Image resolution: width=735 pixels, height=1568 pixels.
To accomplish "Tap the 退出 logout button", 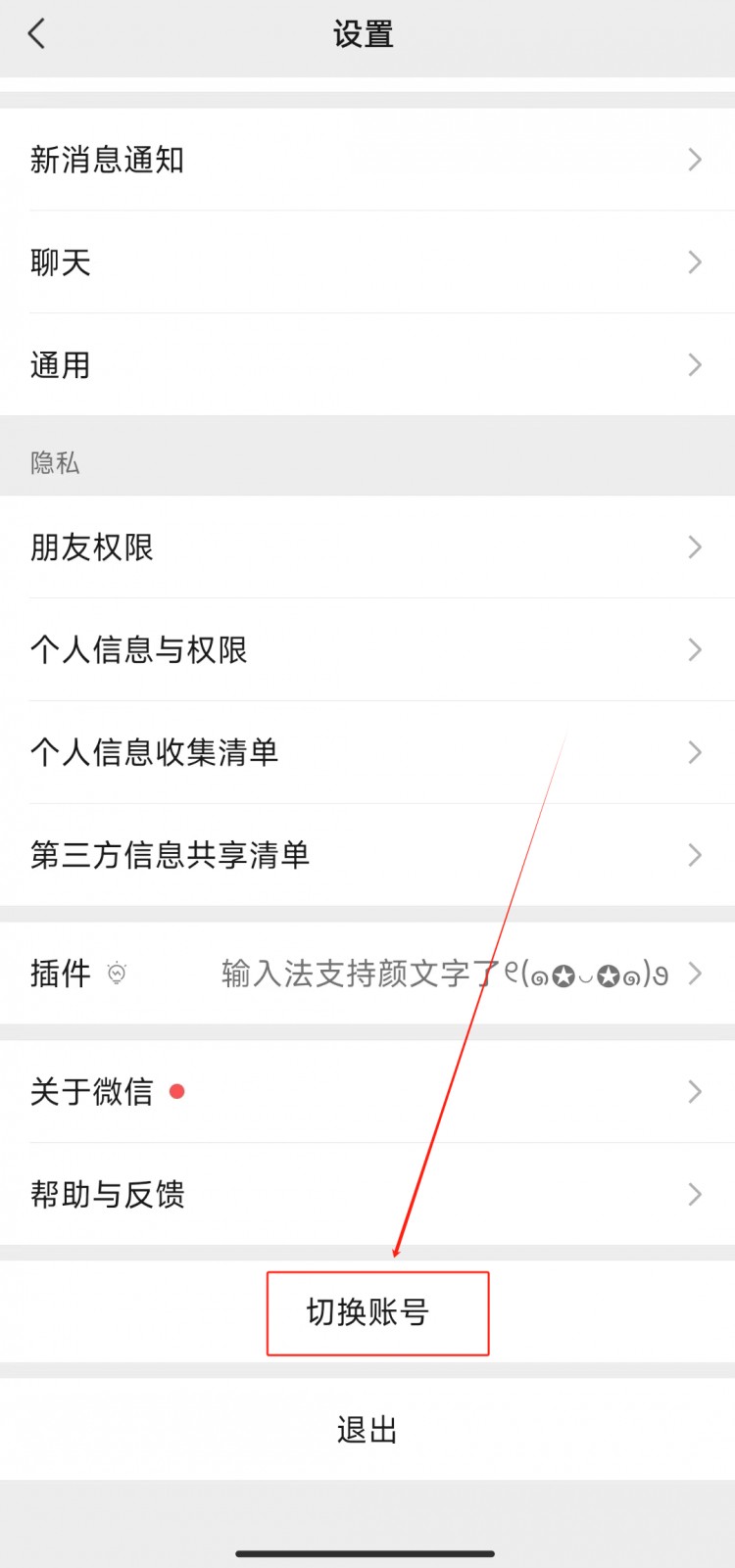I will coord(367,1429).
